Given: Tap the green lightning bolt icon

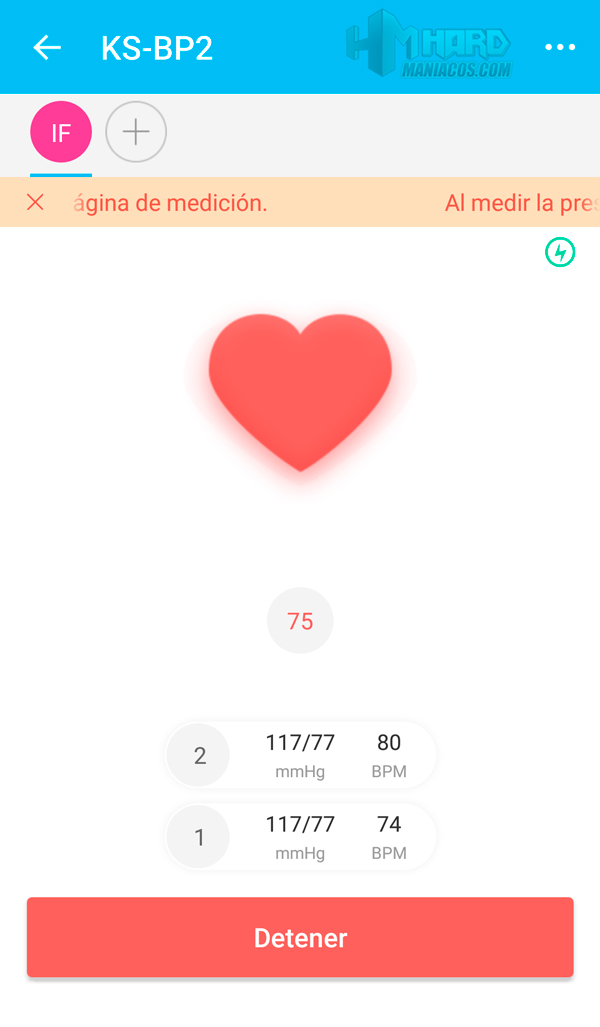Looking at the screenshot, I should (560, 252).
